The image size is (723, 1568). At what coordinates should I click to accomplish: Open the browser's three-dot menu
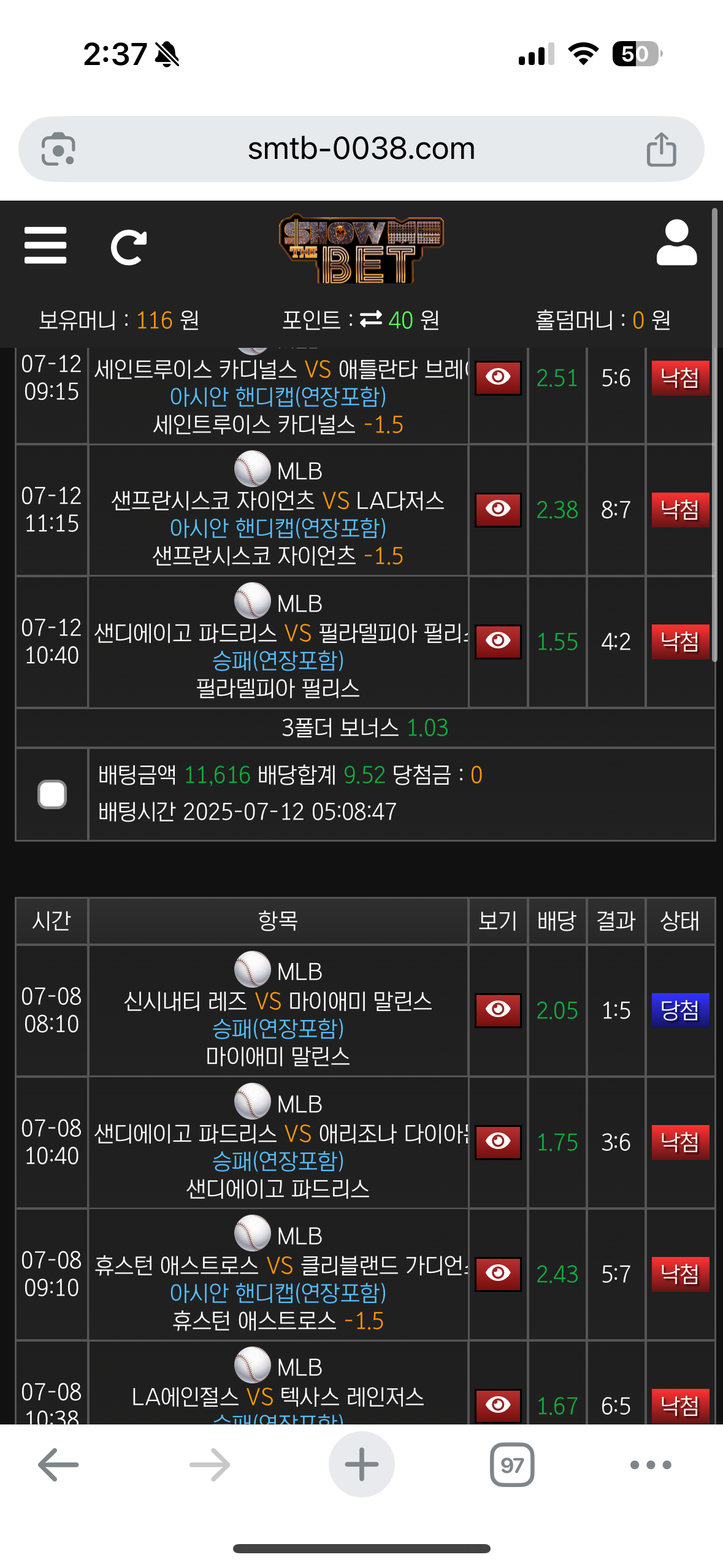pos(651,1465)
